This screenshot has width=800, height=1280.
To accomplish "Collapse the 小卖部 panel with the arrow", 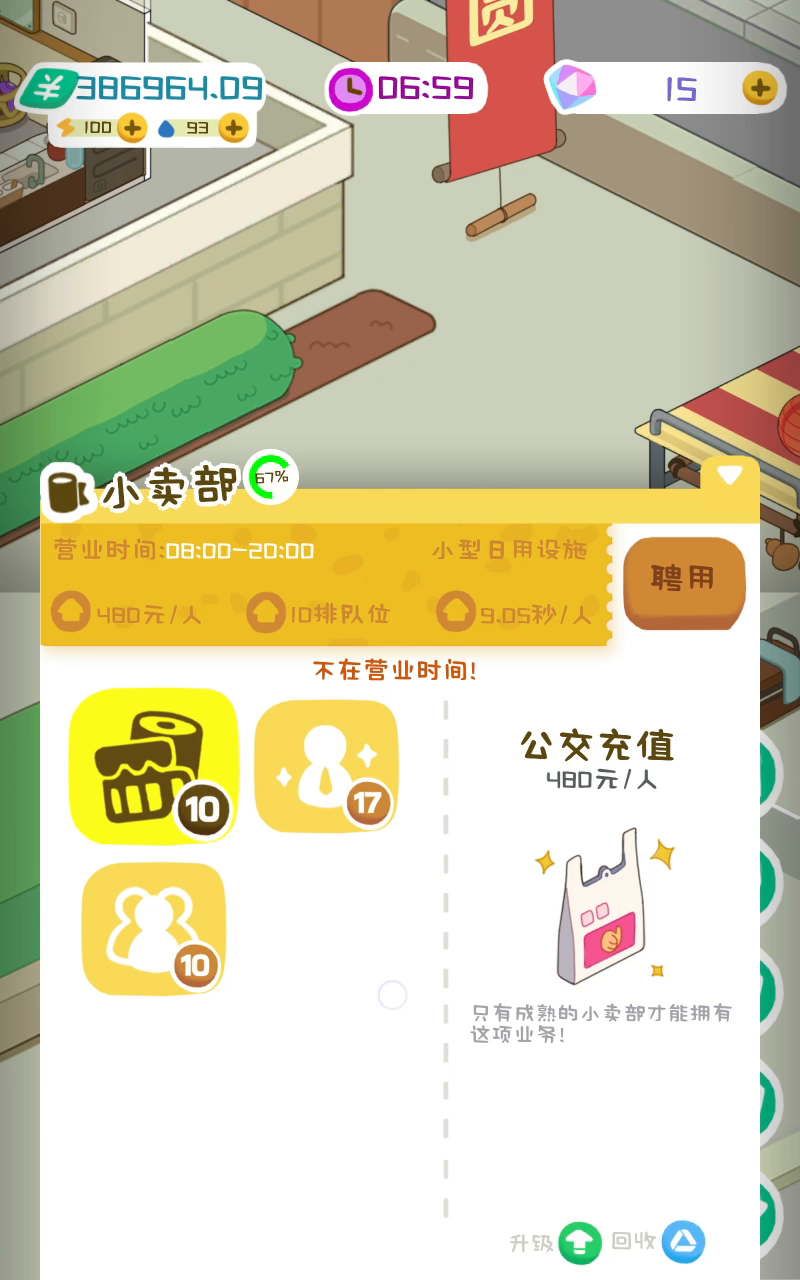I will coord(730,476).
